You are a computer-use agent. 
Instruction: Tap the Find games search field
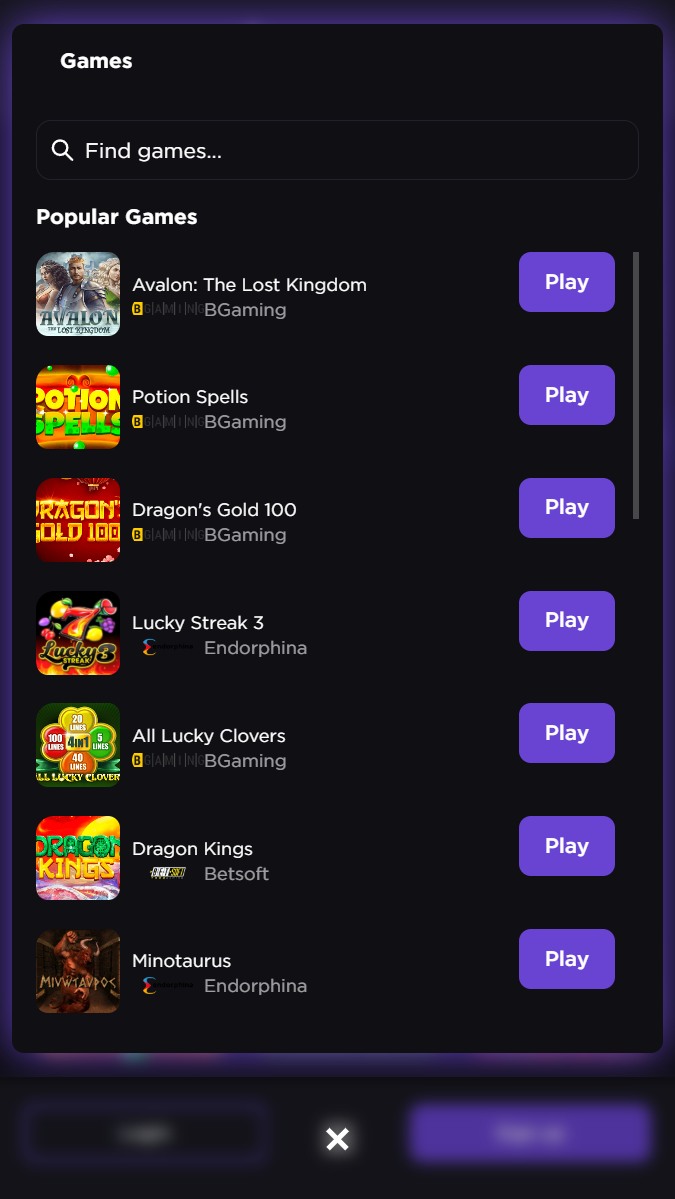337,151
